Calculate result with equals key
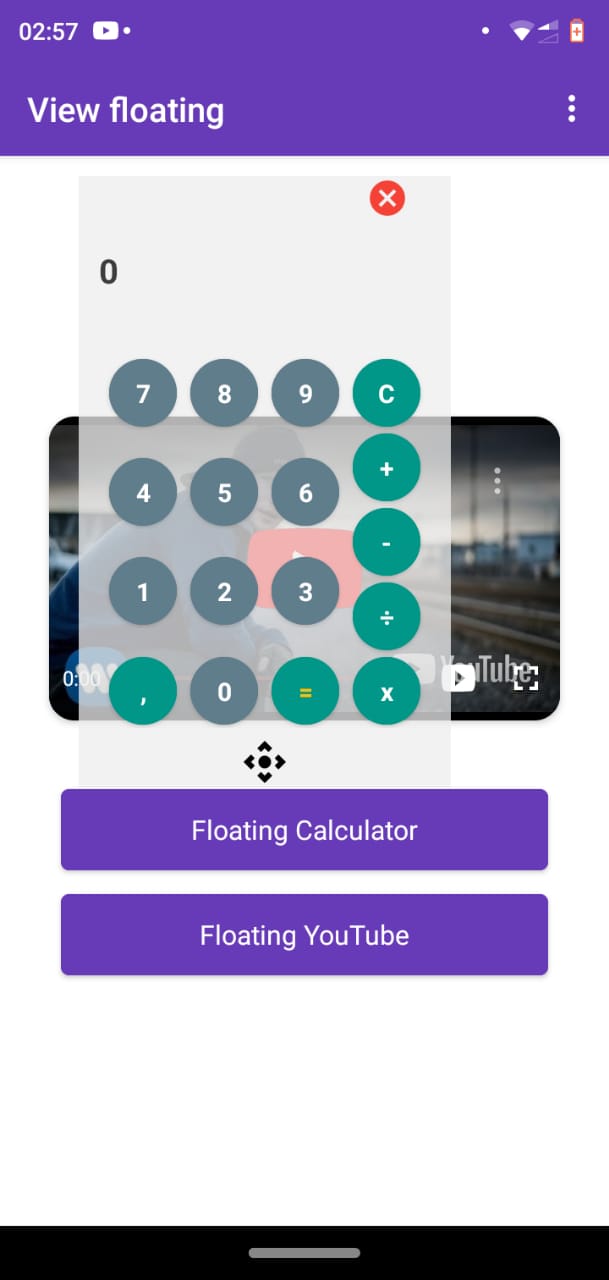The height and width of the screenshot is (1280, 609). [x=305, y=691]
